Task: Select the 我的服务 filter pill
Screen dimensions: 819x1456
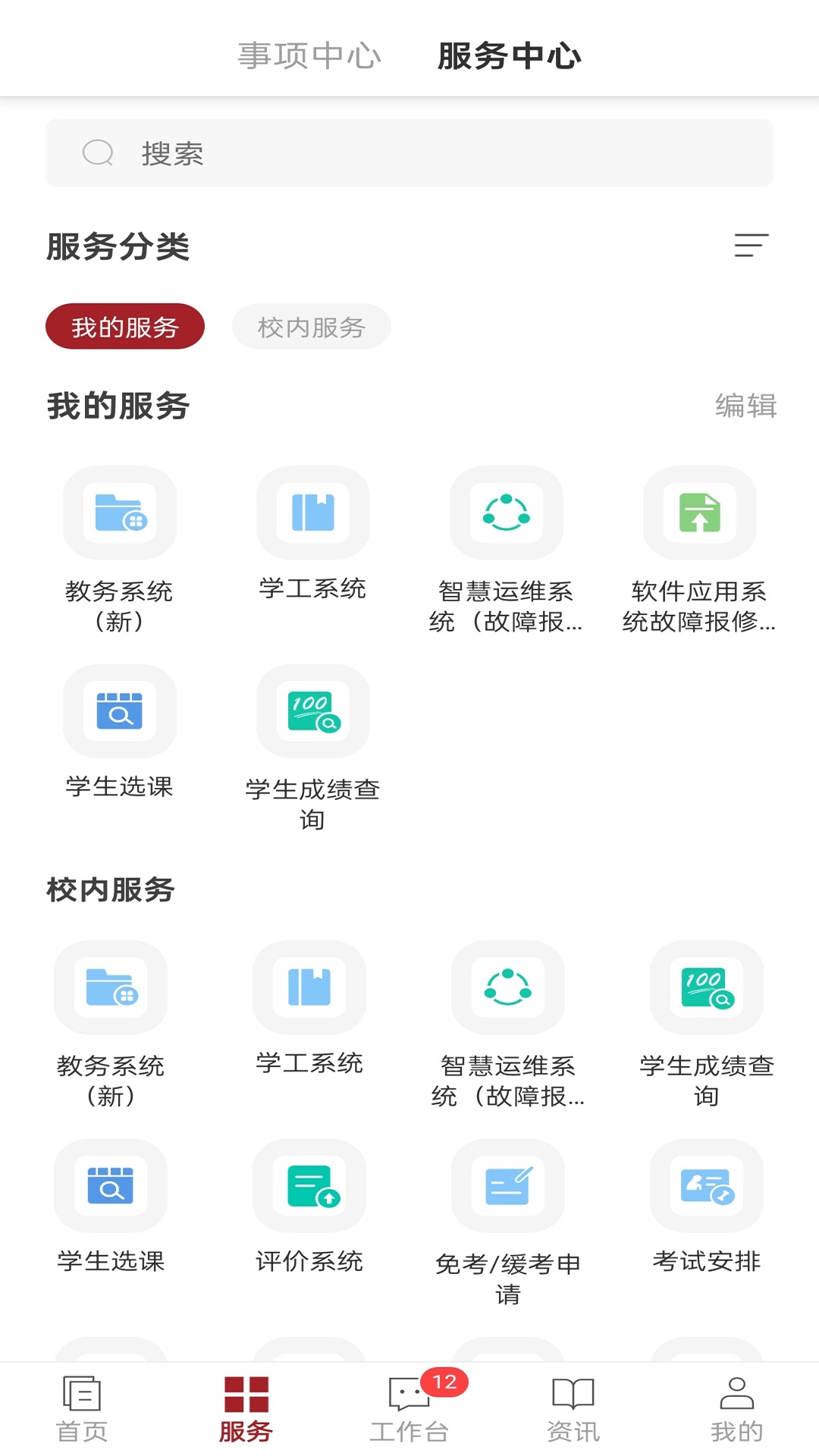Action: pos(125,326)
